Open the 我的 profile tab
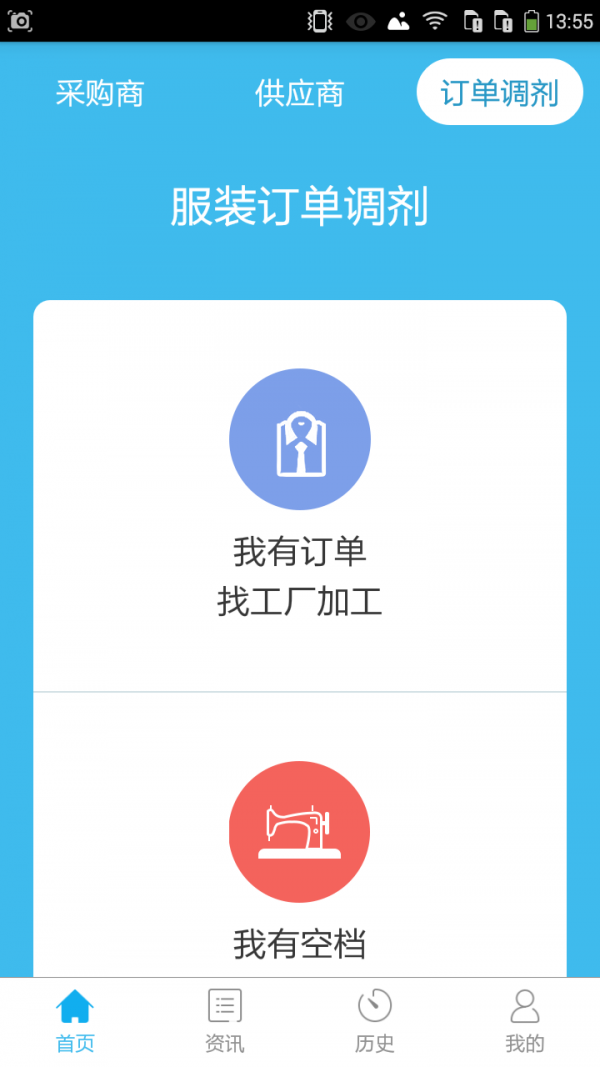 (x=525, y=1021)
